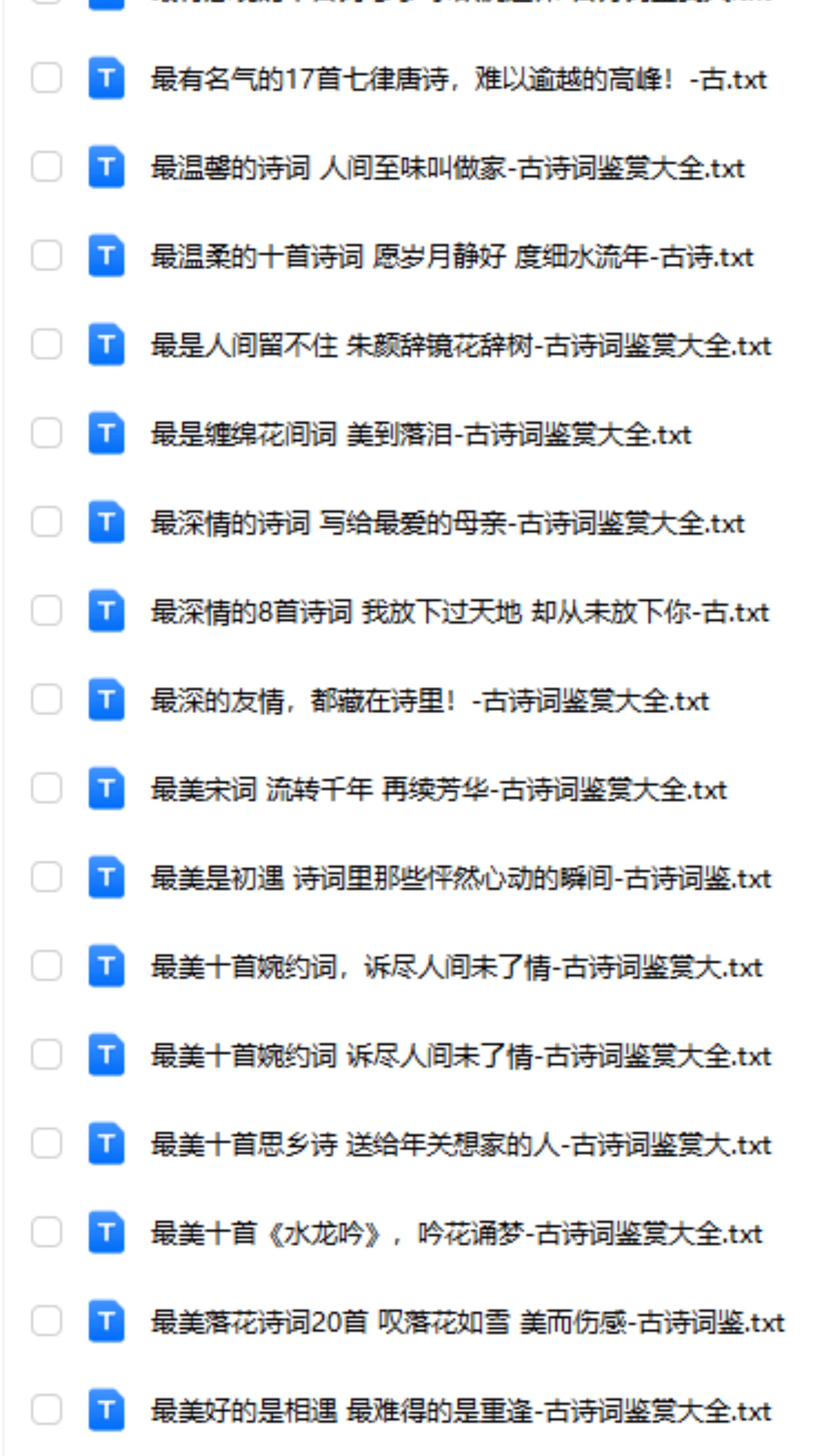Check box for 最美十首婉约词 诉尽人间未了情-古诗词鉴赏大全
This screenshot has height=1456, width=815.
46,1054
